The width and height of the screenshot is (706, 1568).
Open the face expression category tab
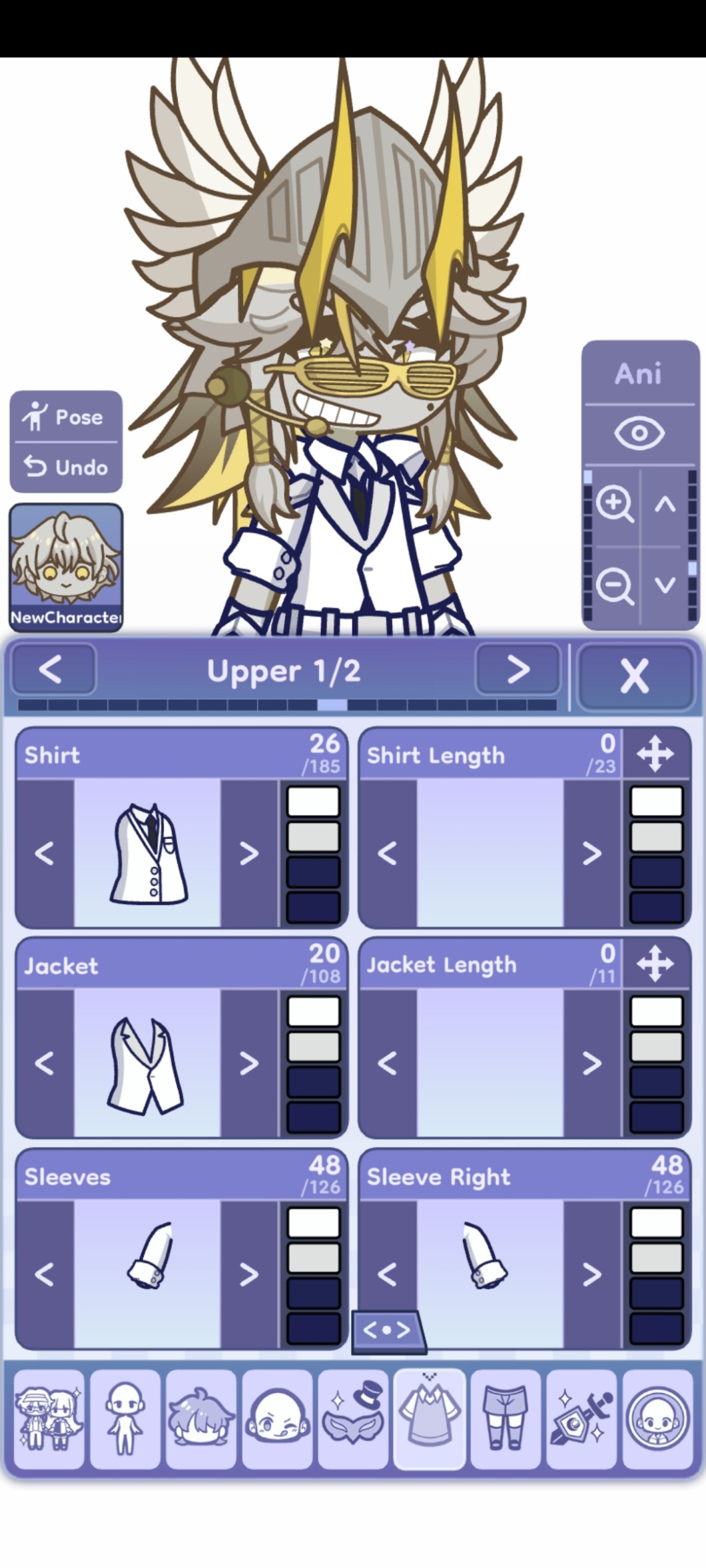coord(277,1419)
